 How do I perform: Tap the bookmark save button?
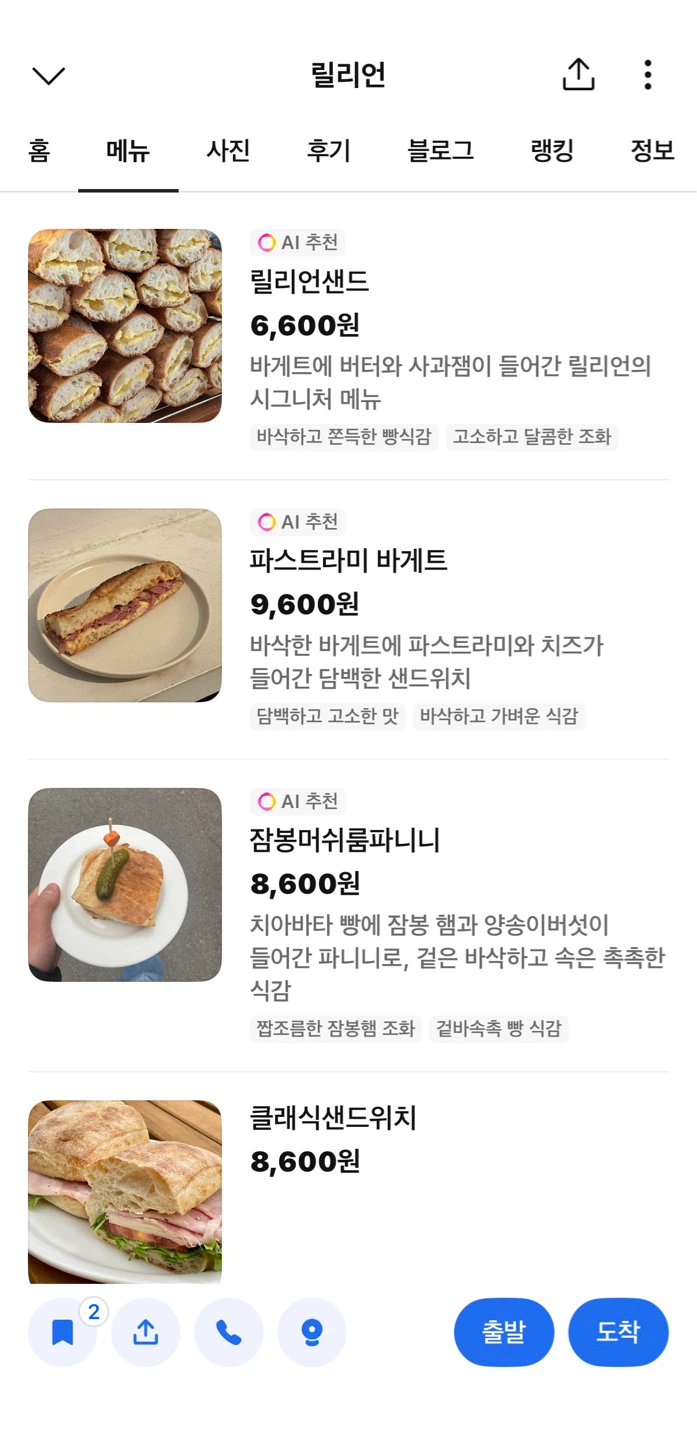click(x=62, y=1332)
